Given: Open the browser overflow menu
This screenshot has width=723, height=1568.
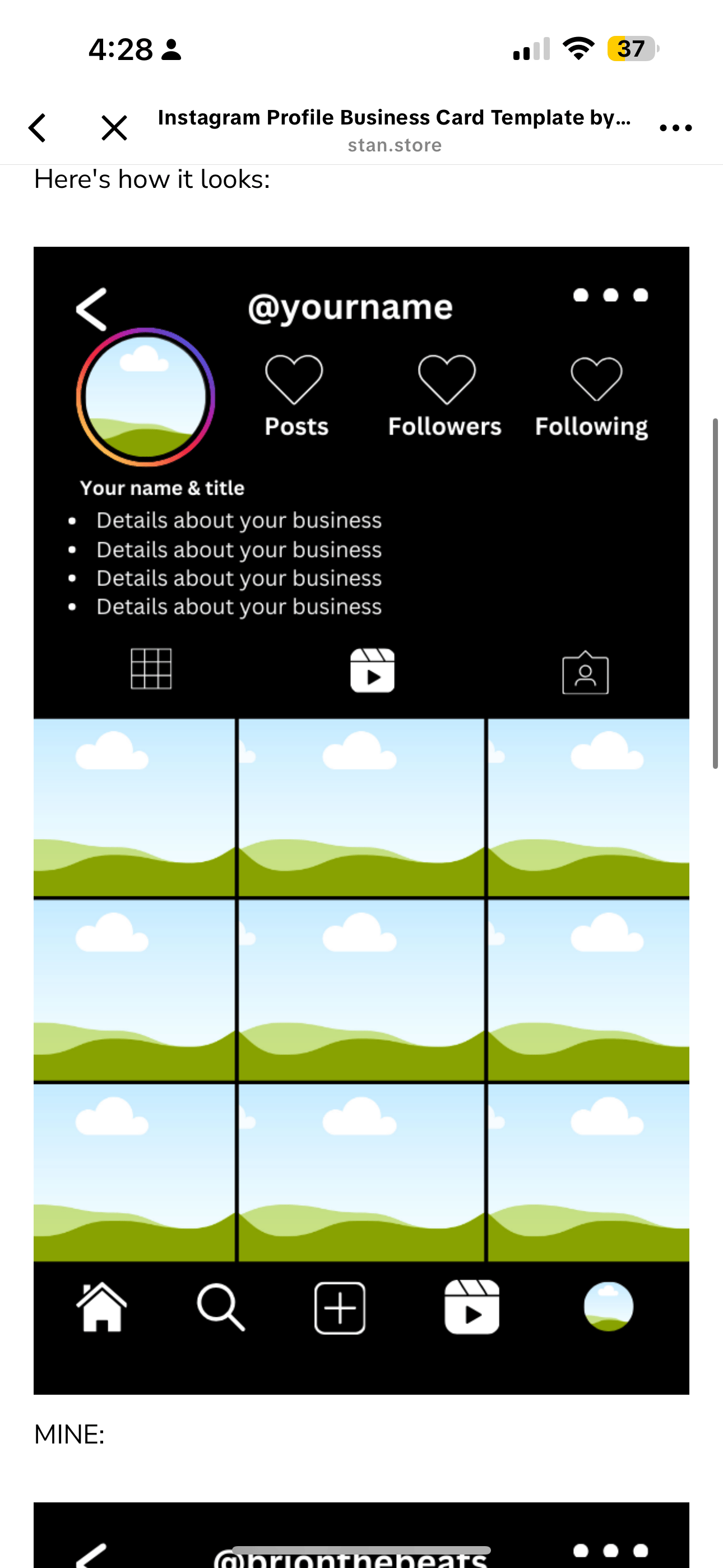Looking at the screenshot, I should (675, 128).
